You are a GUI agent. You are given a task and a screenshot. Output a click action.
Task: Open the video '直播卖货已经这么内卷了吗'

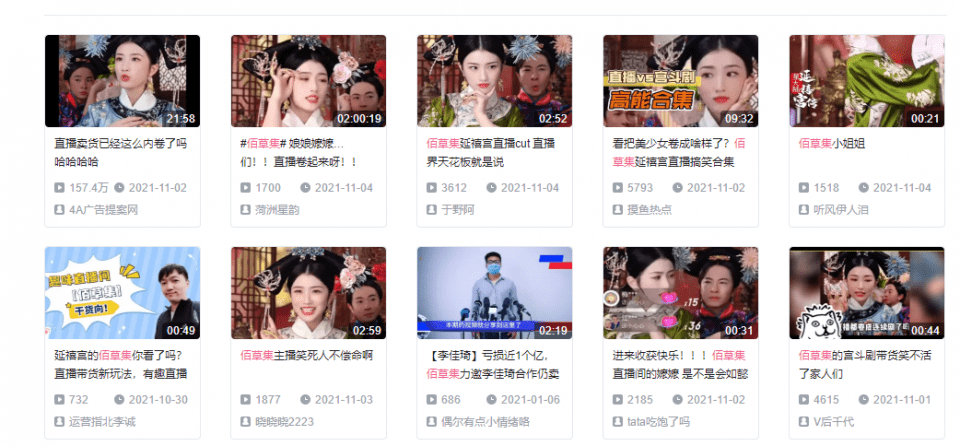click(122, 82)
